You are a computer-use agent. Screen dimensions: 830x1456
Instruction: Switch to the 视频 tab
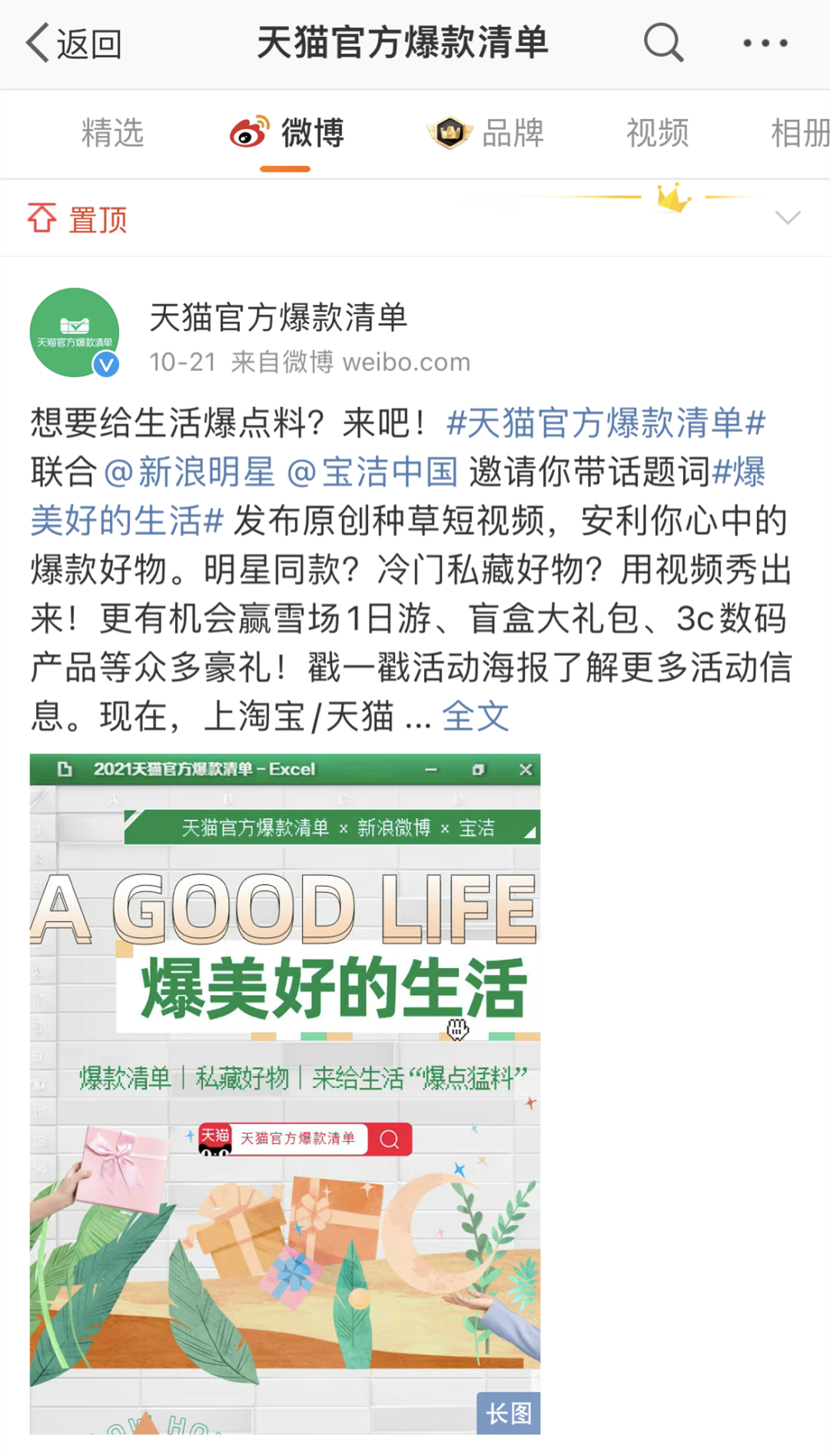[657, 133]
